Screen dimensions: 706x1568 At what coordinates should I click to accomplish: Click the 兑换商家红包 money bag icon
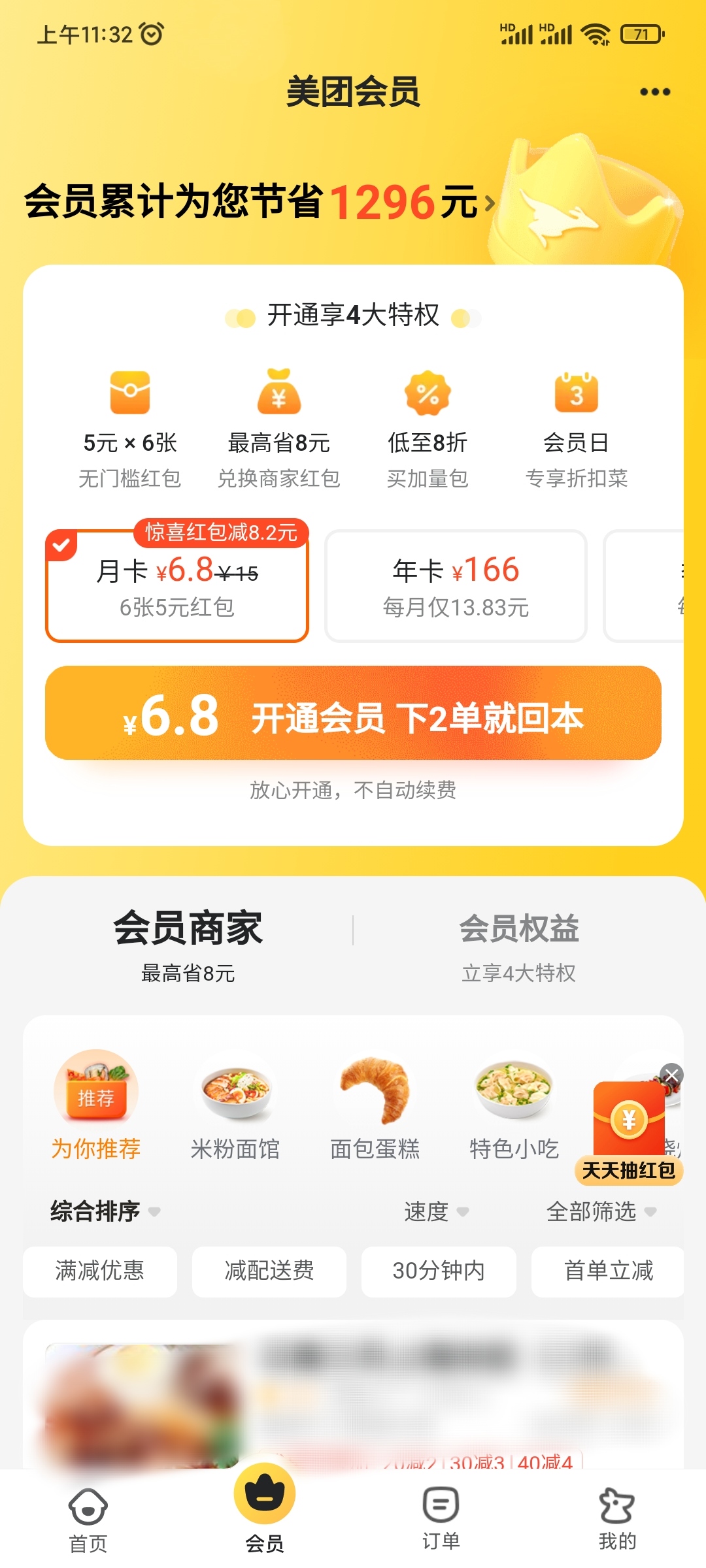coord(278,394)
